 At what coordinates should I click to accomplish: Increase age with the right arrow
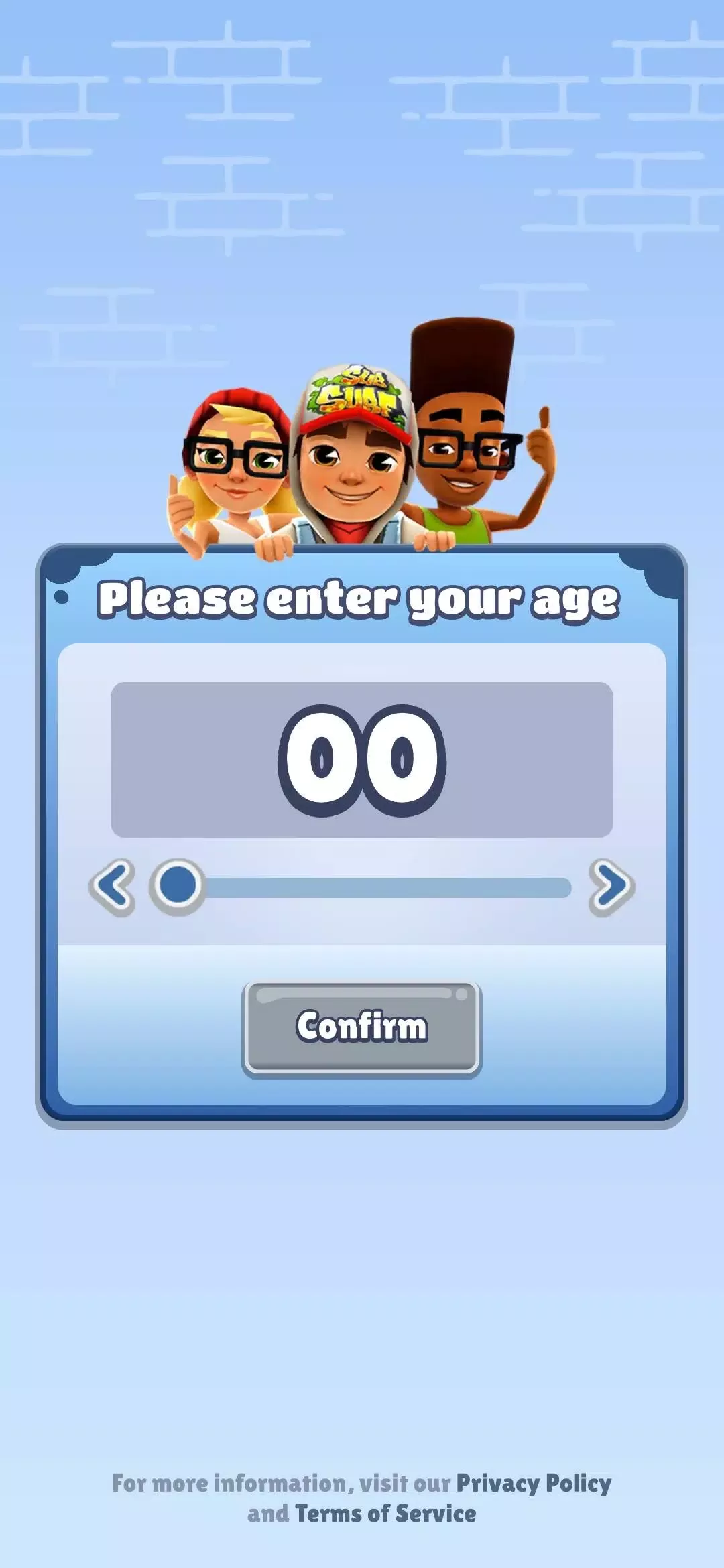[611, 887]
